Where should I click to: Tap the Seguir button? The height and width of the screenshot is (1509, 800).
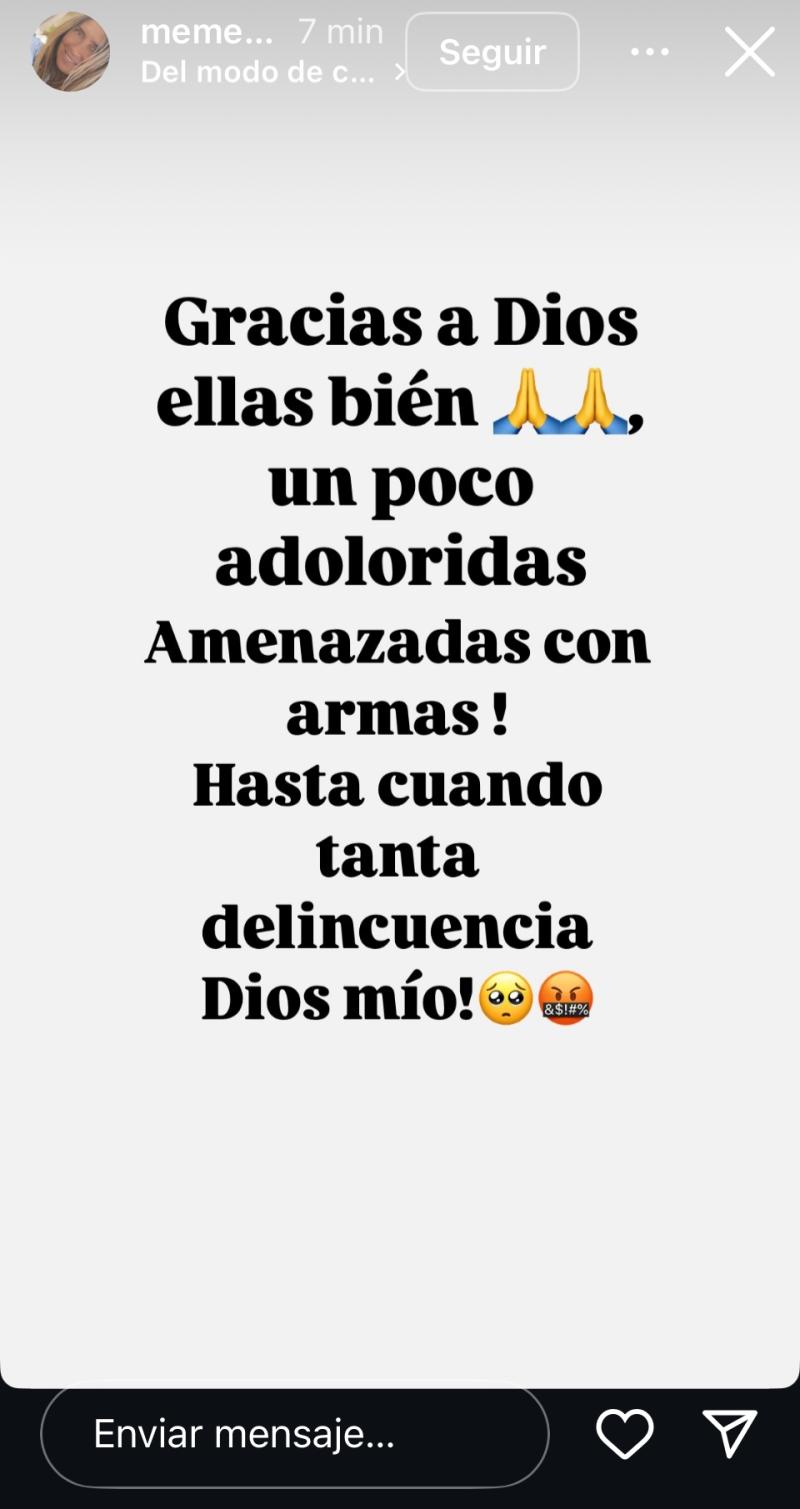[492, 52]
